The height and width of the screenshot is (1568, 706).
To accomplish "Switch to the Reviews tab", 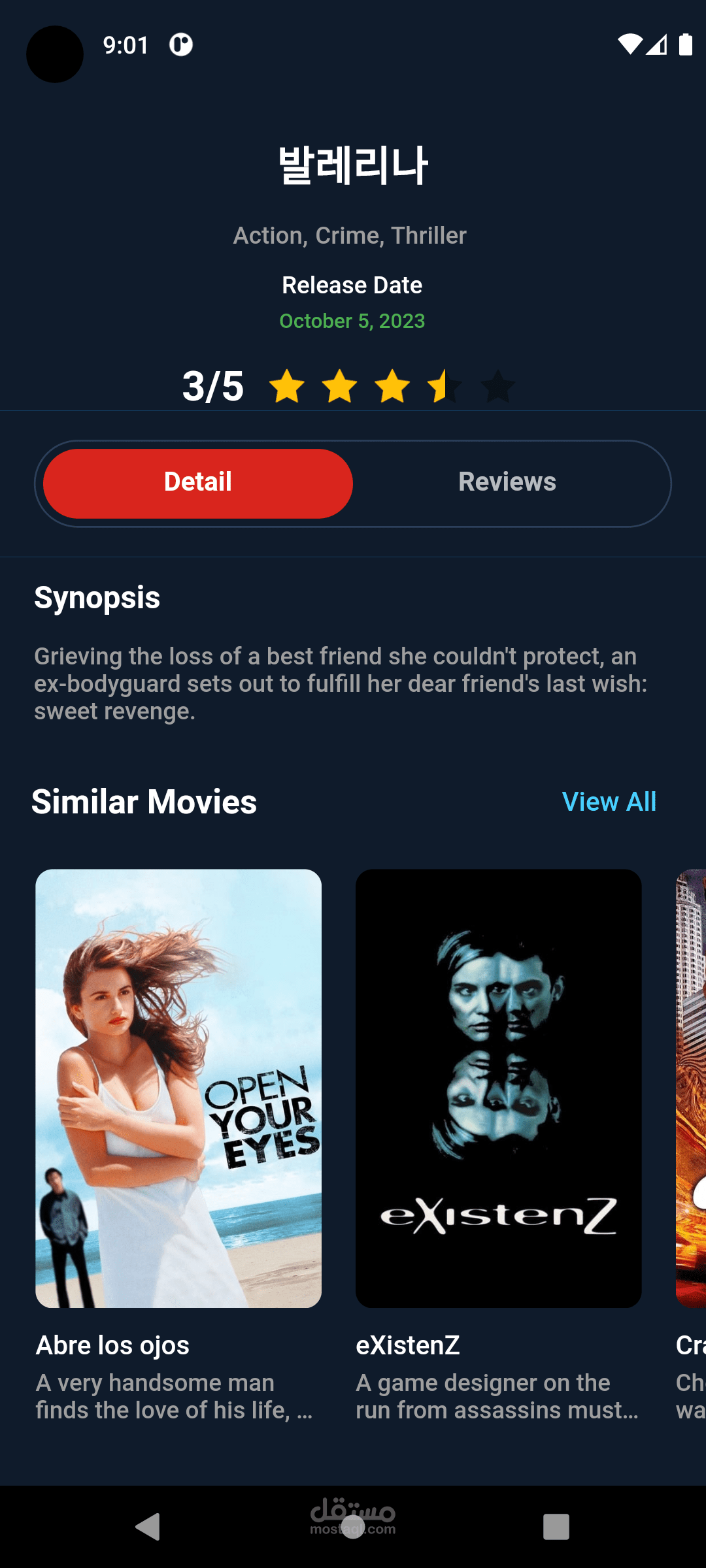I will pyautogui.click(x=507, y=482).
